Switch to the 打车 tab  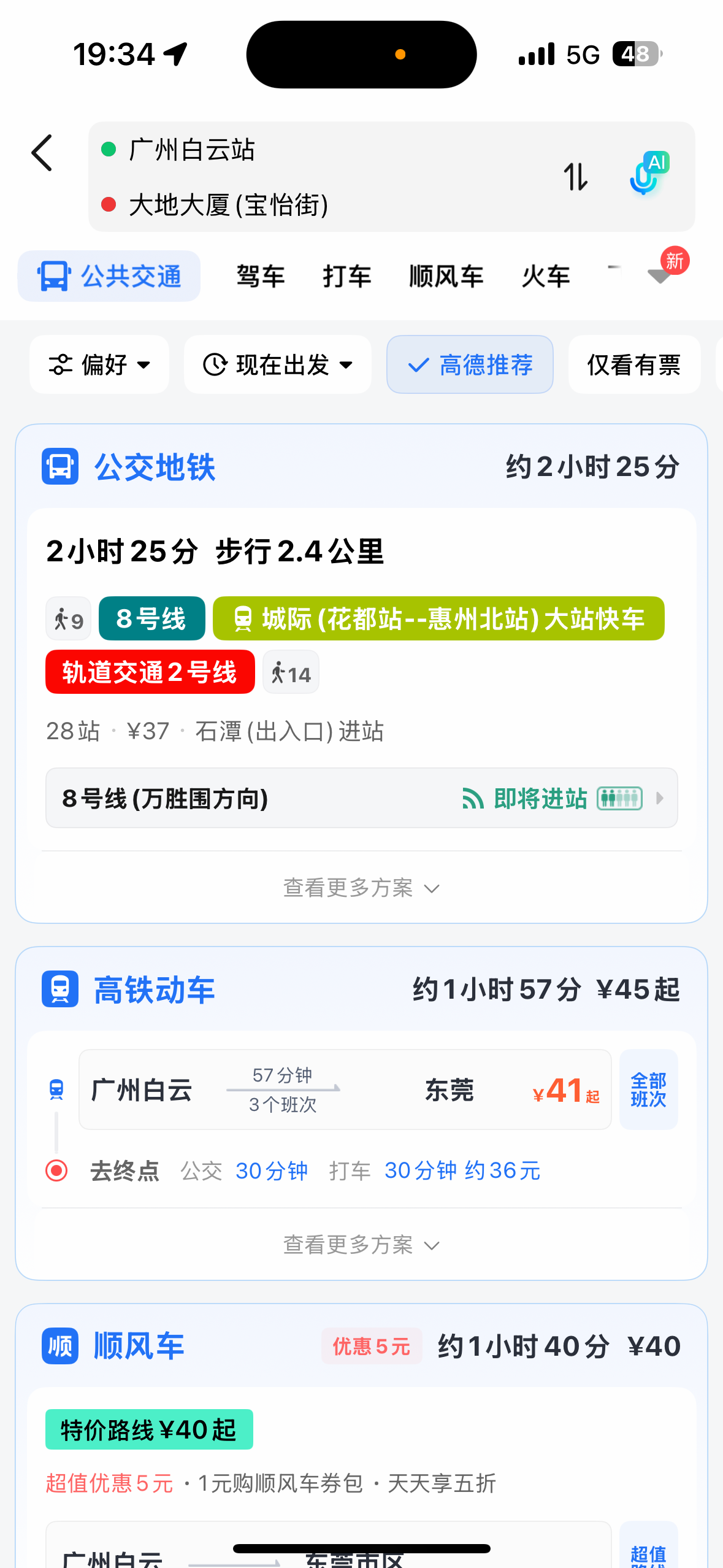pyautogui.click(x=347, y=276)
